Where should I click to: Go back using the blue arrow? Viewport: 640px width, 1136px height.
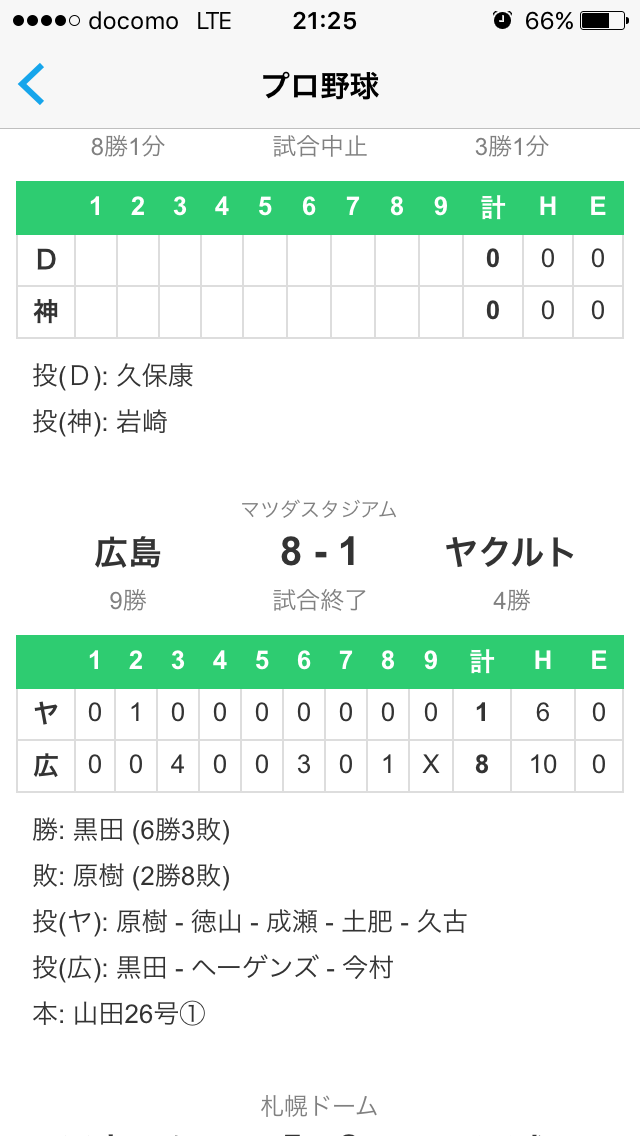(32, 84)
